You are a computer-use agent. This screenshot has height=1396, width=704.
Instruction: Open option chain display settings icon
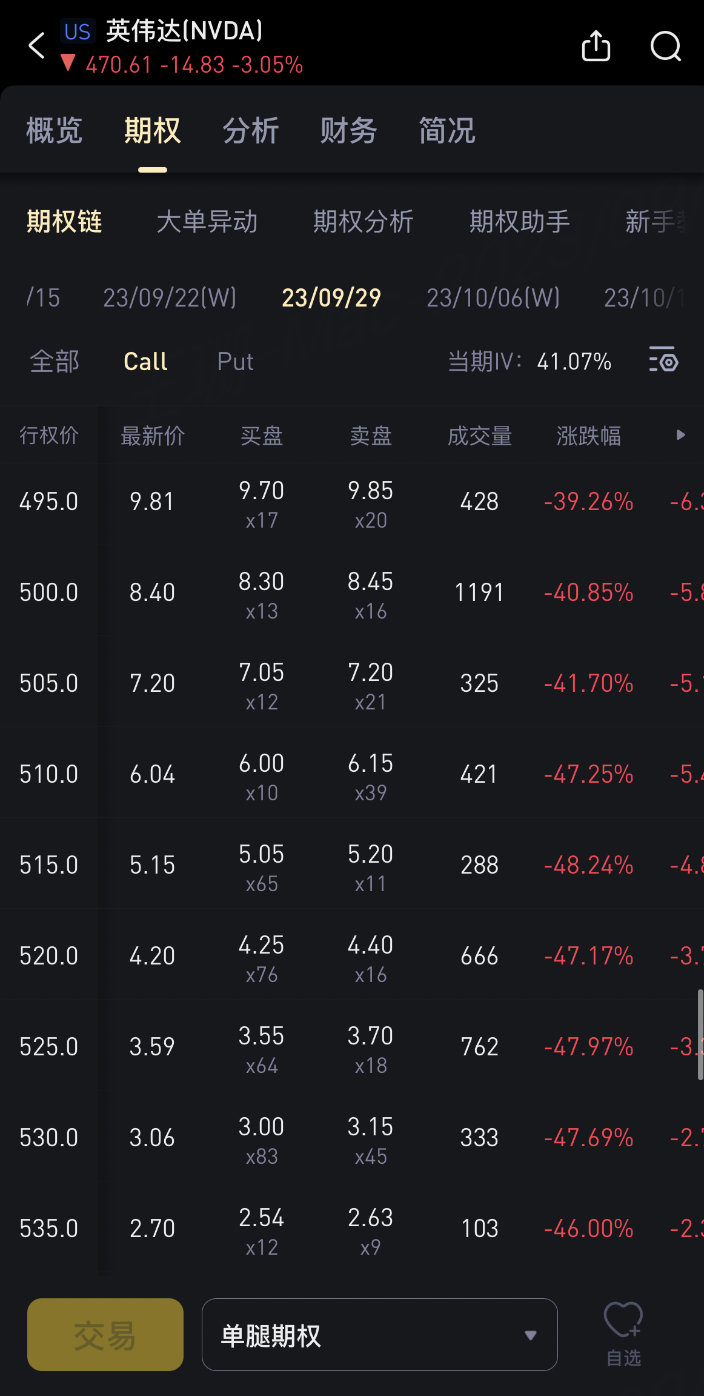pos(663,360)
